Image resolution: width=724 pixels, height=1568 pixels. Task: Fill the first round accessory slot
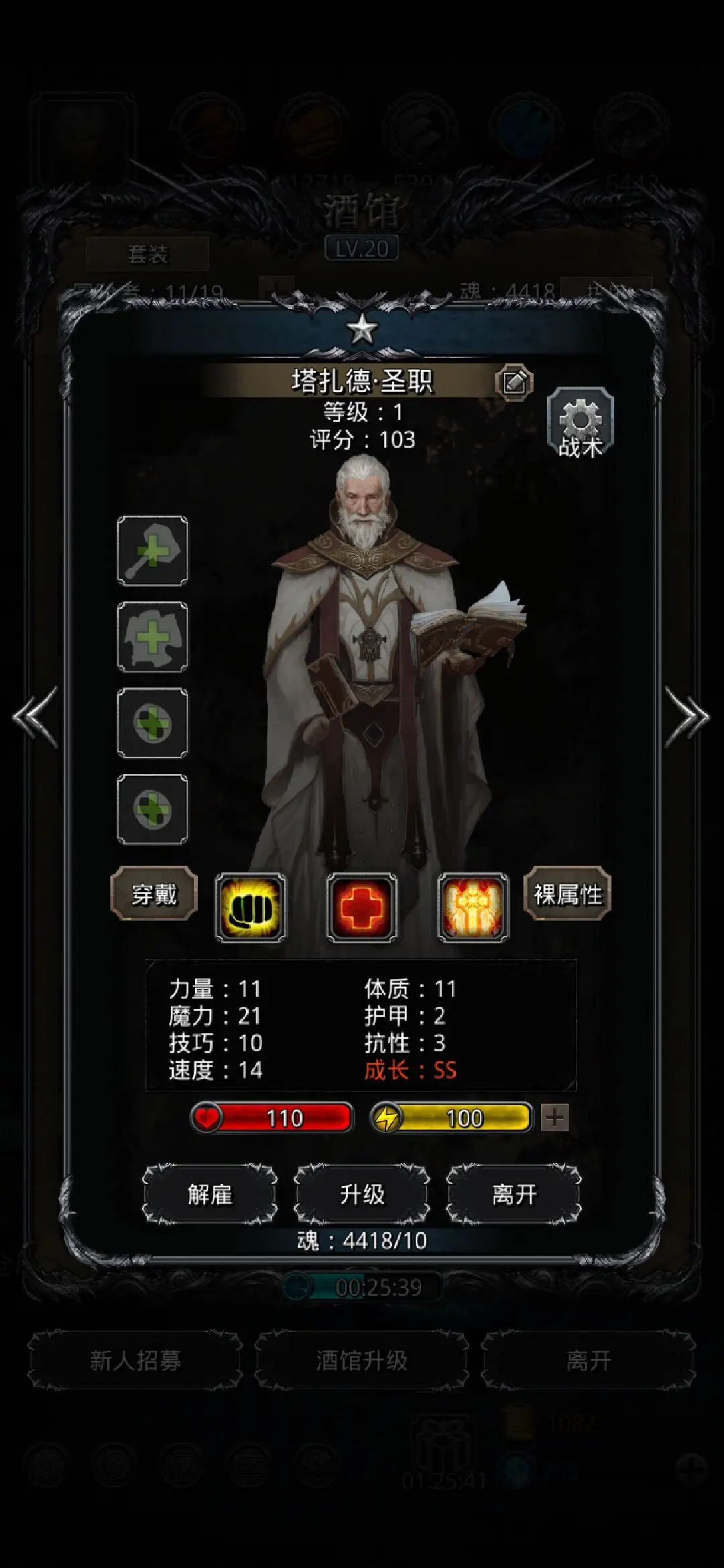[x=153, y=723]
